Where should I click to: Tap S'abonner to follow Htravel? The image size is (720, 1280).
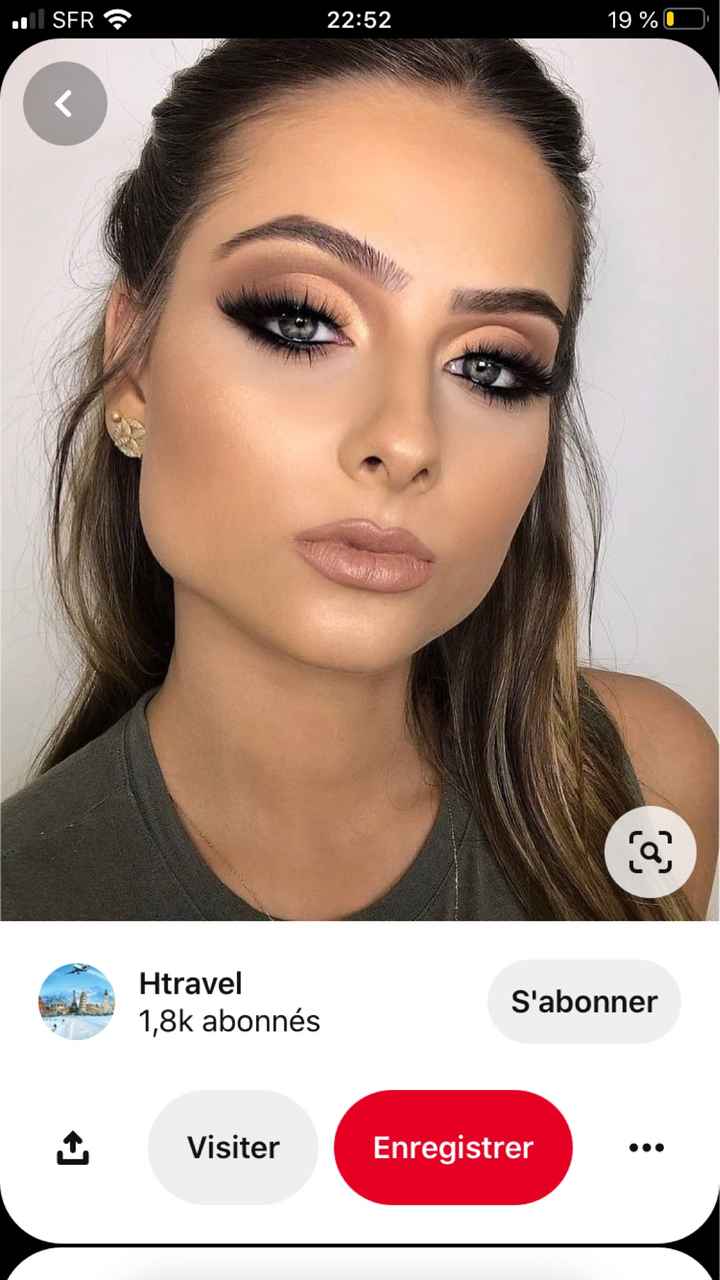584,1002
